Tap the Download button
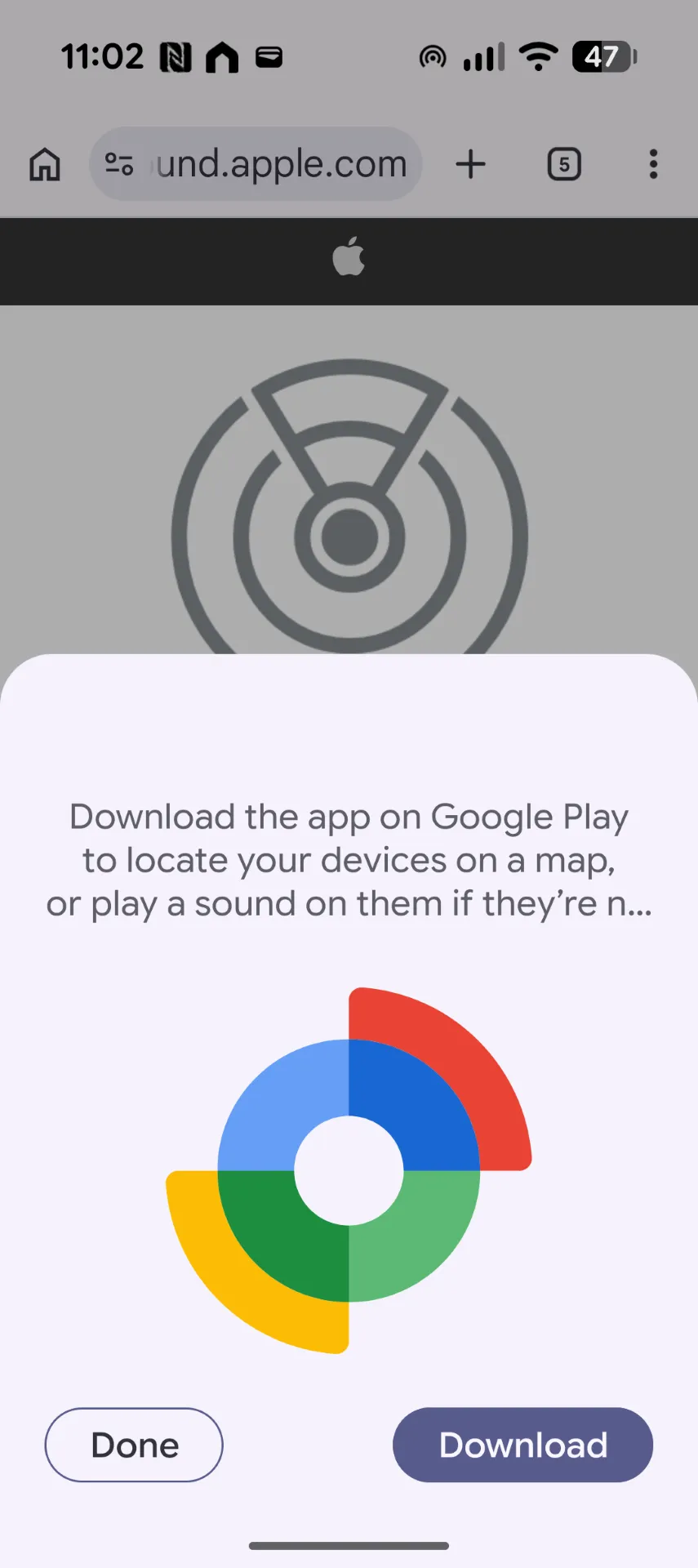This screenshot has width=698, height=1568. point(522,1444)
